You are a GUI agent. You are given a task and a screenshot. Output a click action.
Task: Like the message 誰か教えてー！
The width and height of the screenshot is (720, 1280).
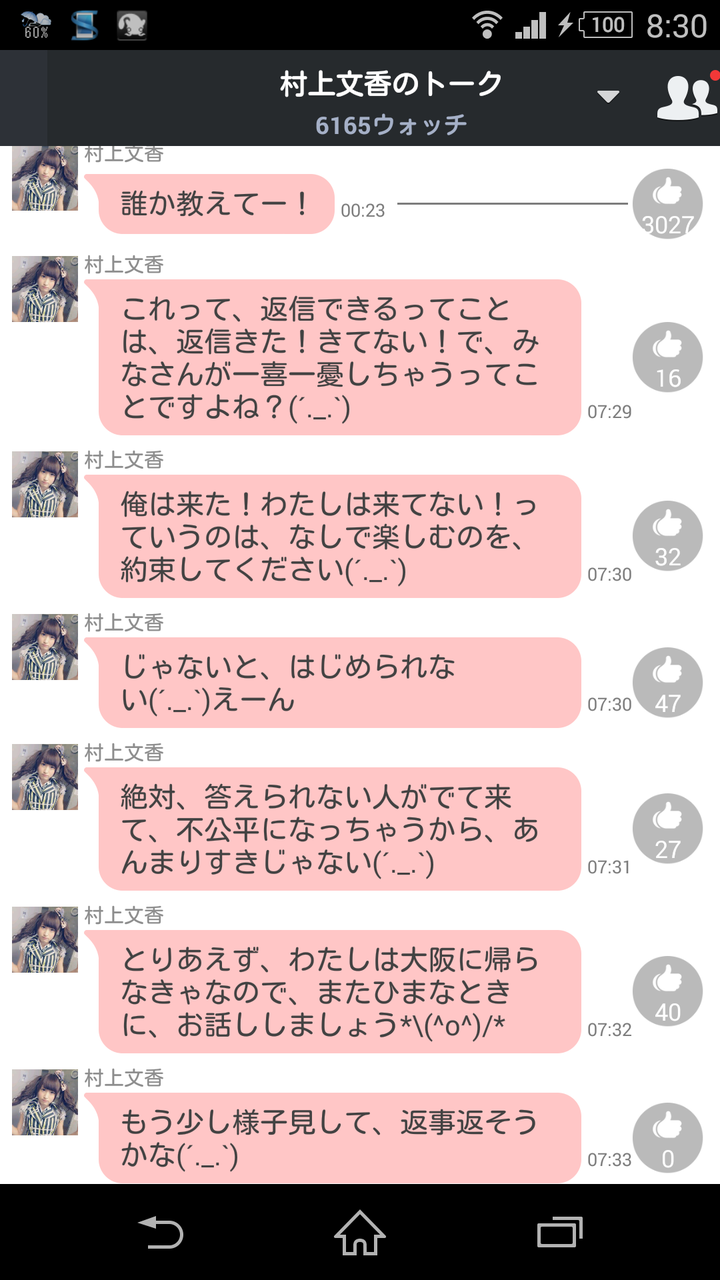pos(667,203)
